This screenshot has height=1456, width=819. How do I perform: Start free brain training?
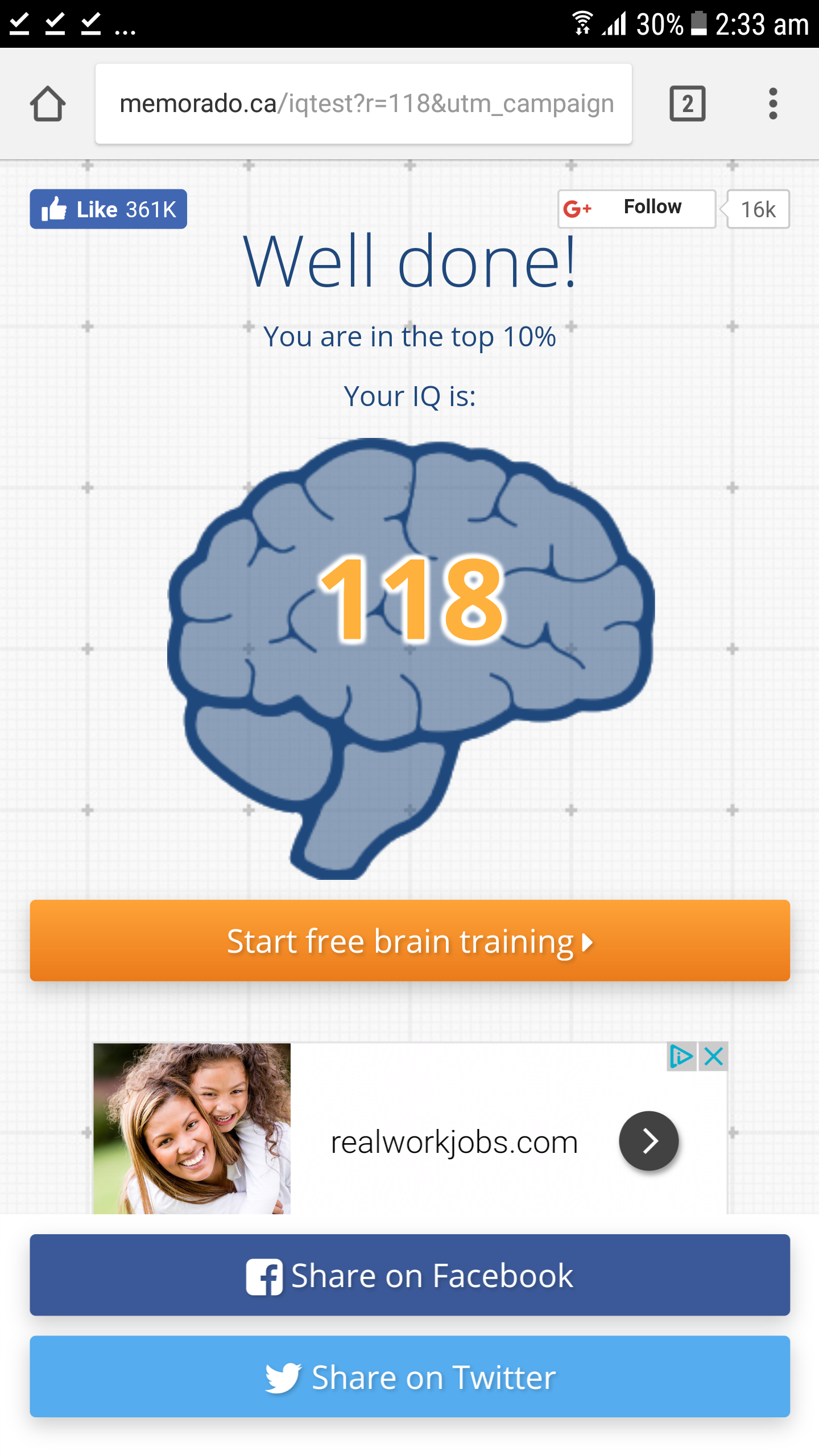[x=409, y=941]
